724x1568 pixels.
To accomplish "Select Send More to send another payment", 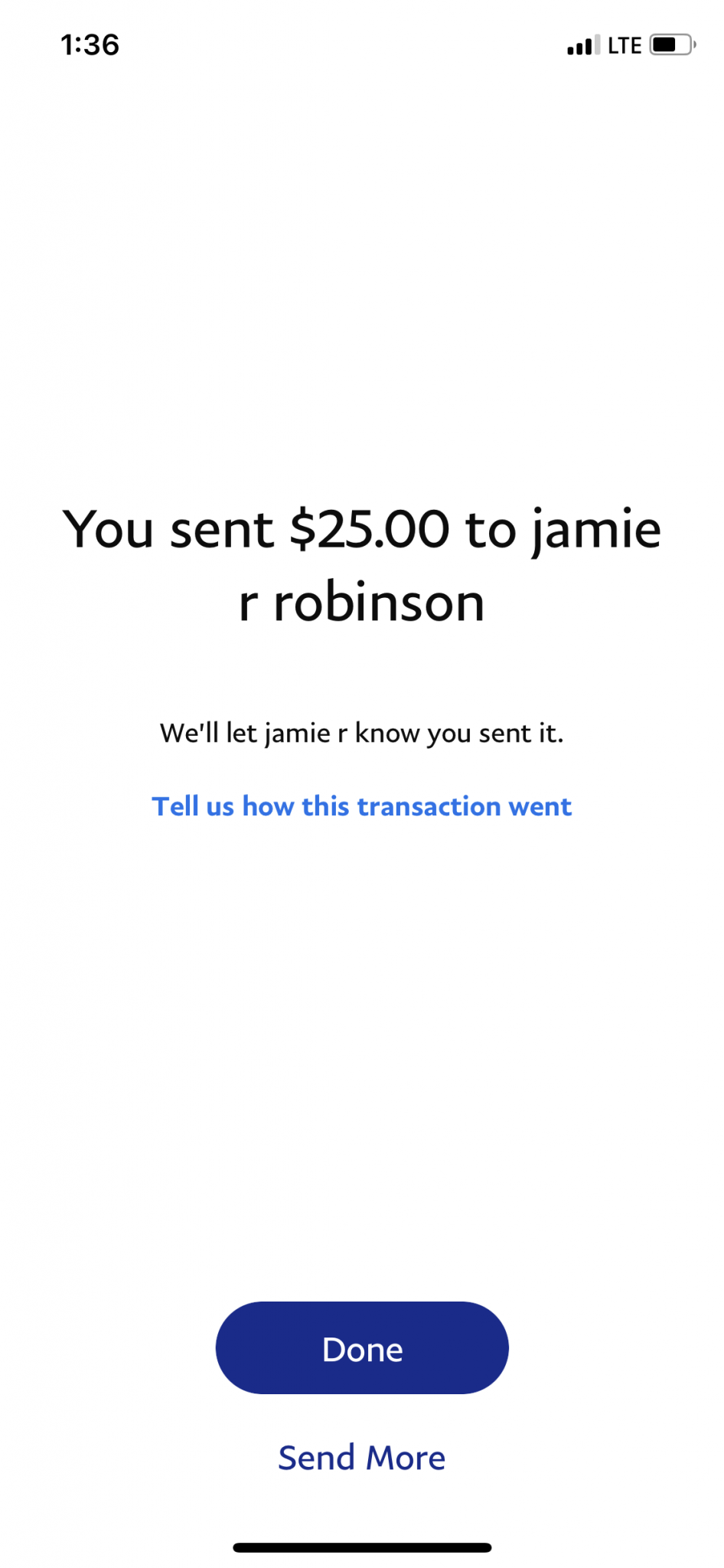I will (362, 1458).
